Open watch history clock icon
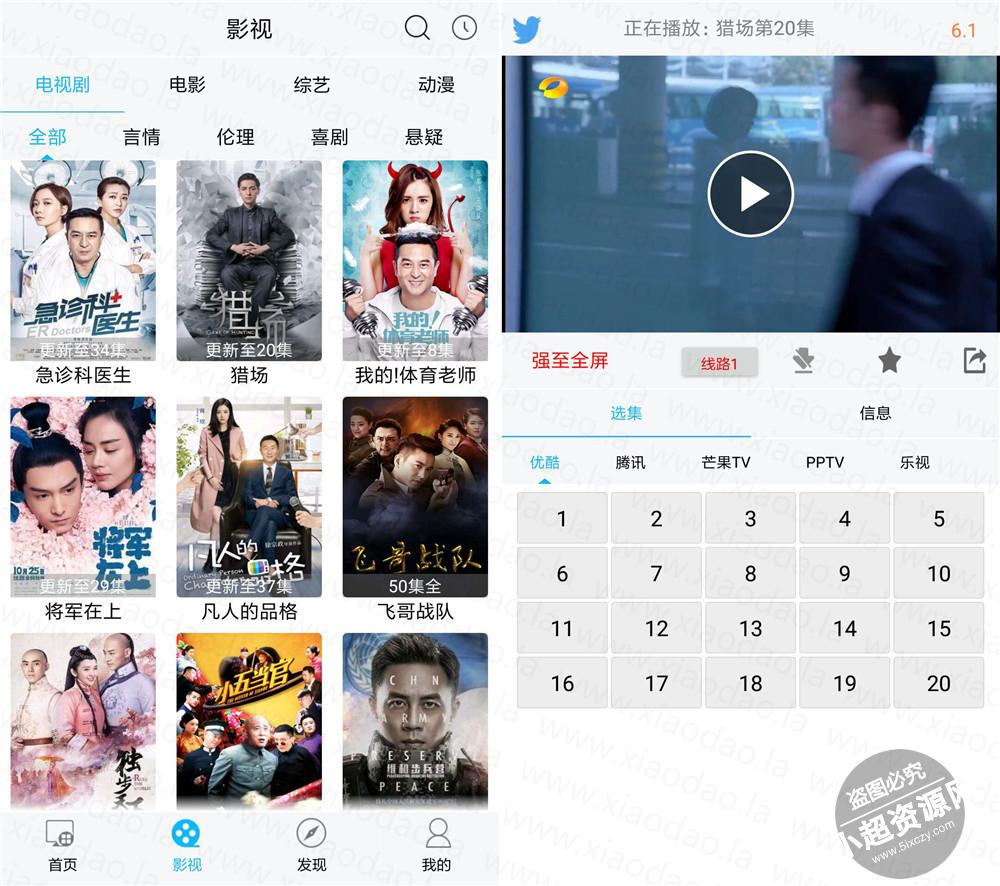Viewport: 1000px width, 886px height. pos(464,28)
